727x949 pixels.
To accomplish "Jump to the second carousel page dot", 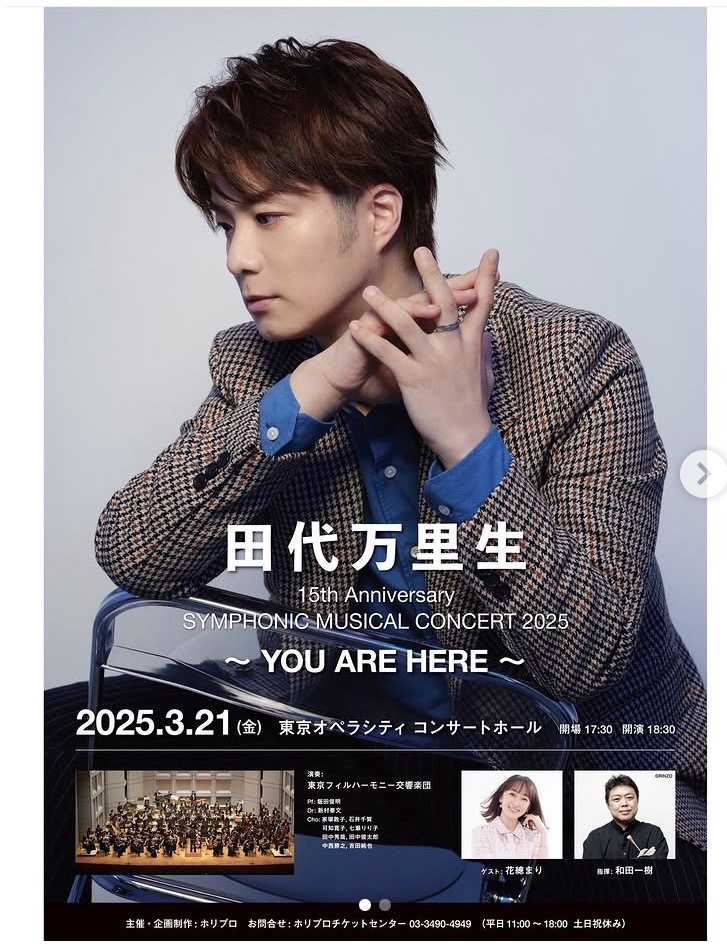I will point(385,905).
